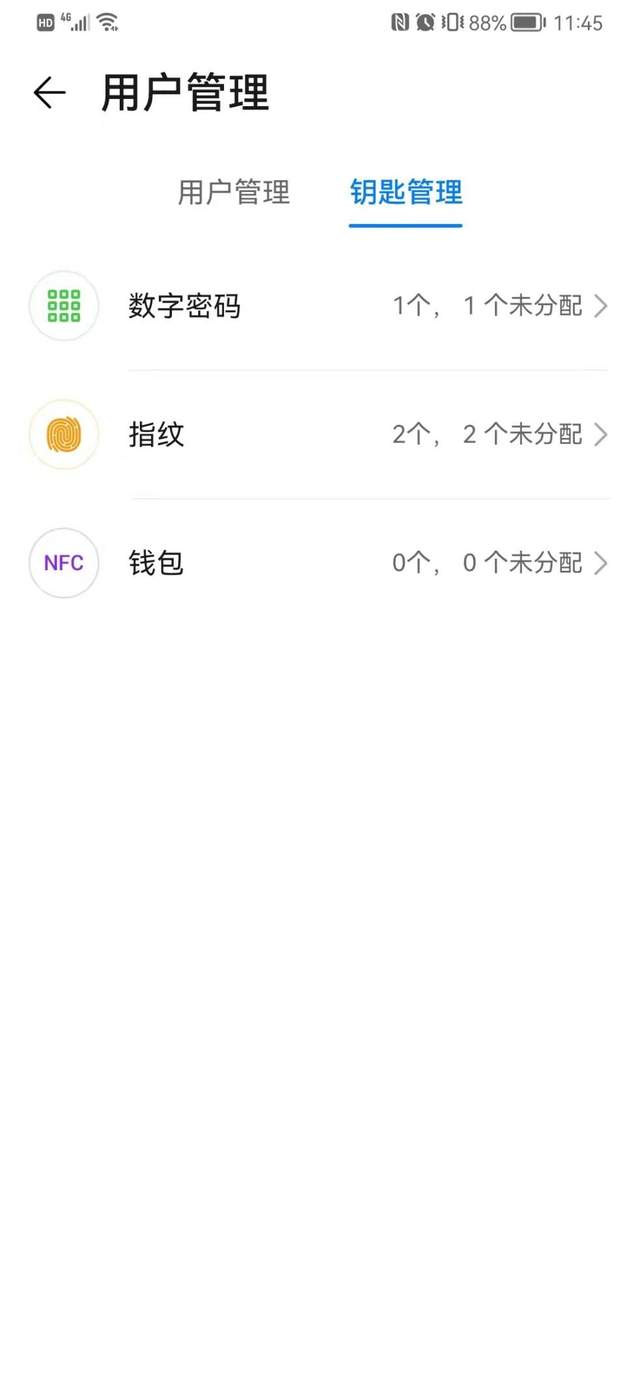This screenshot has height=1387, width=640.
Task: Go back using the arrow icon
Action: pos(49,93)
